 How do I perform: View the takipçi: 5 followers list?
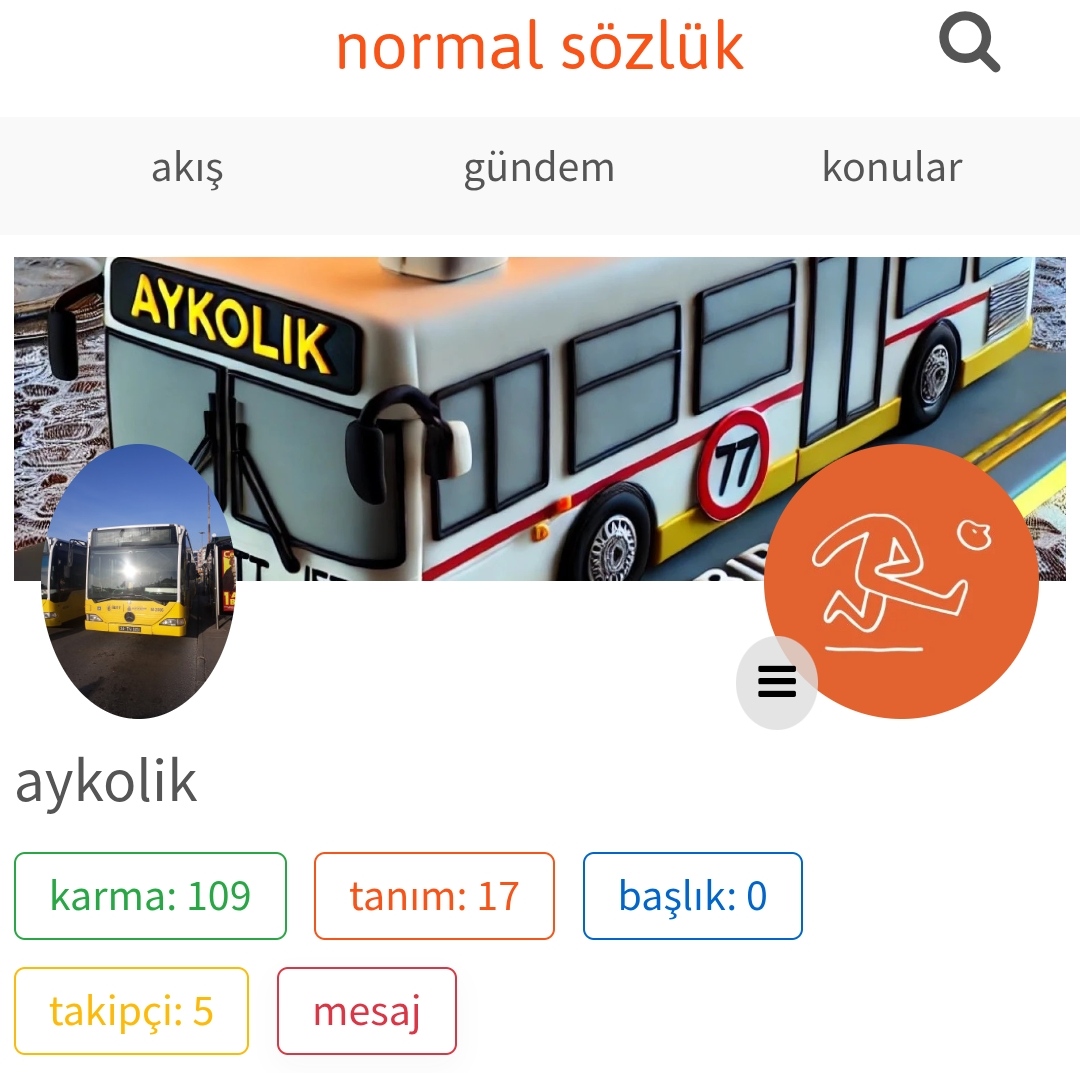[x=131, y=1011]
